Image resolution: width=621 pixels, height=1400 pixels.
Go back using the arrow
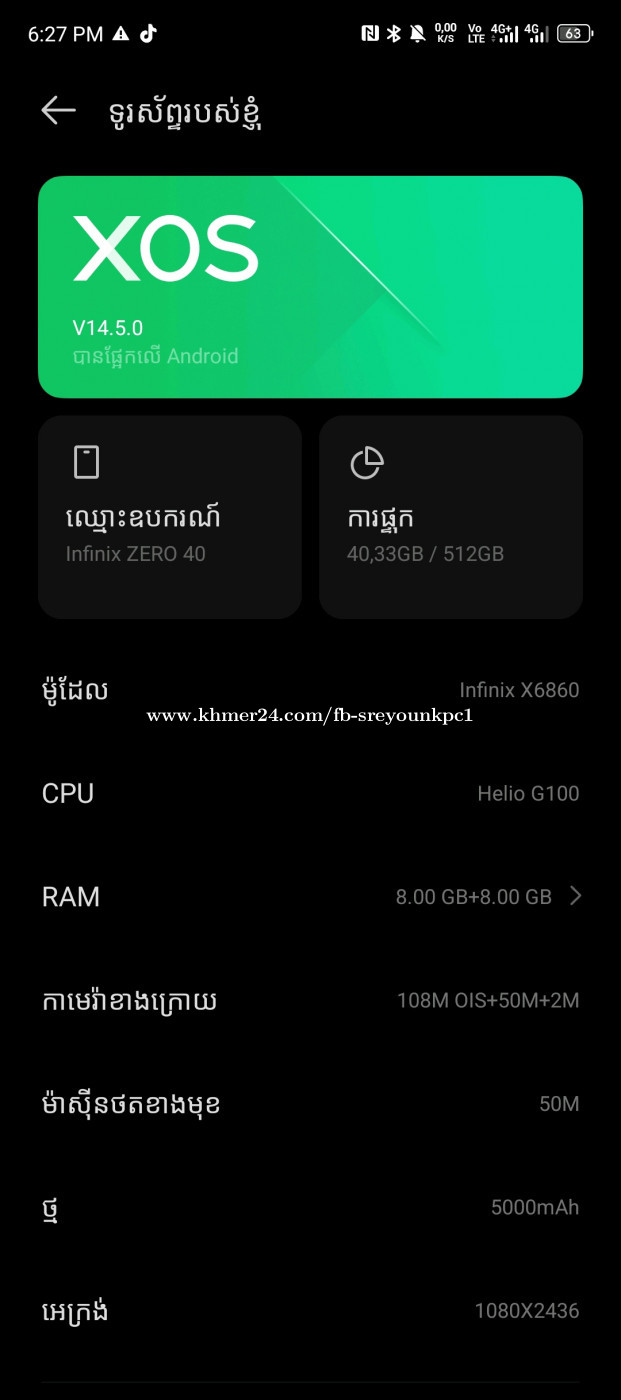[x=58, y=111]
